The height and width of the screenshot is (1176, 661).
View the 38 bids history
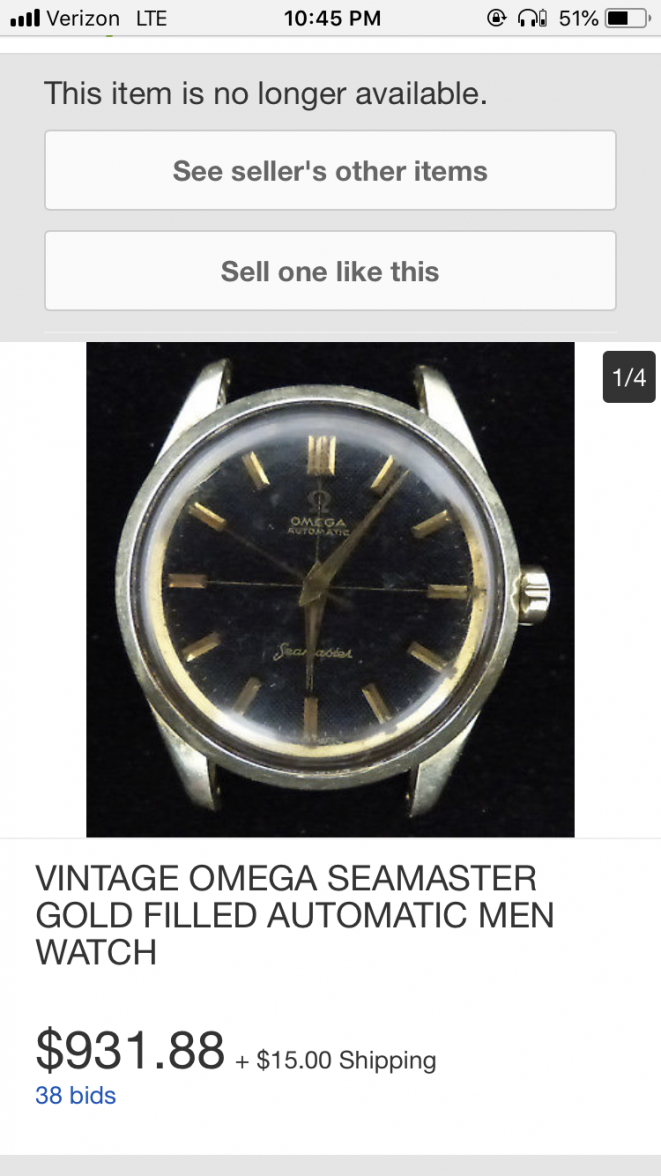76,1095
